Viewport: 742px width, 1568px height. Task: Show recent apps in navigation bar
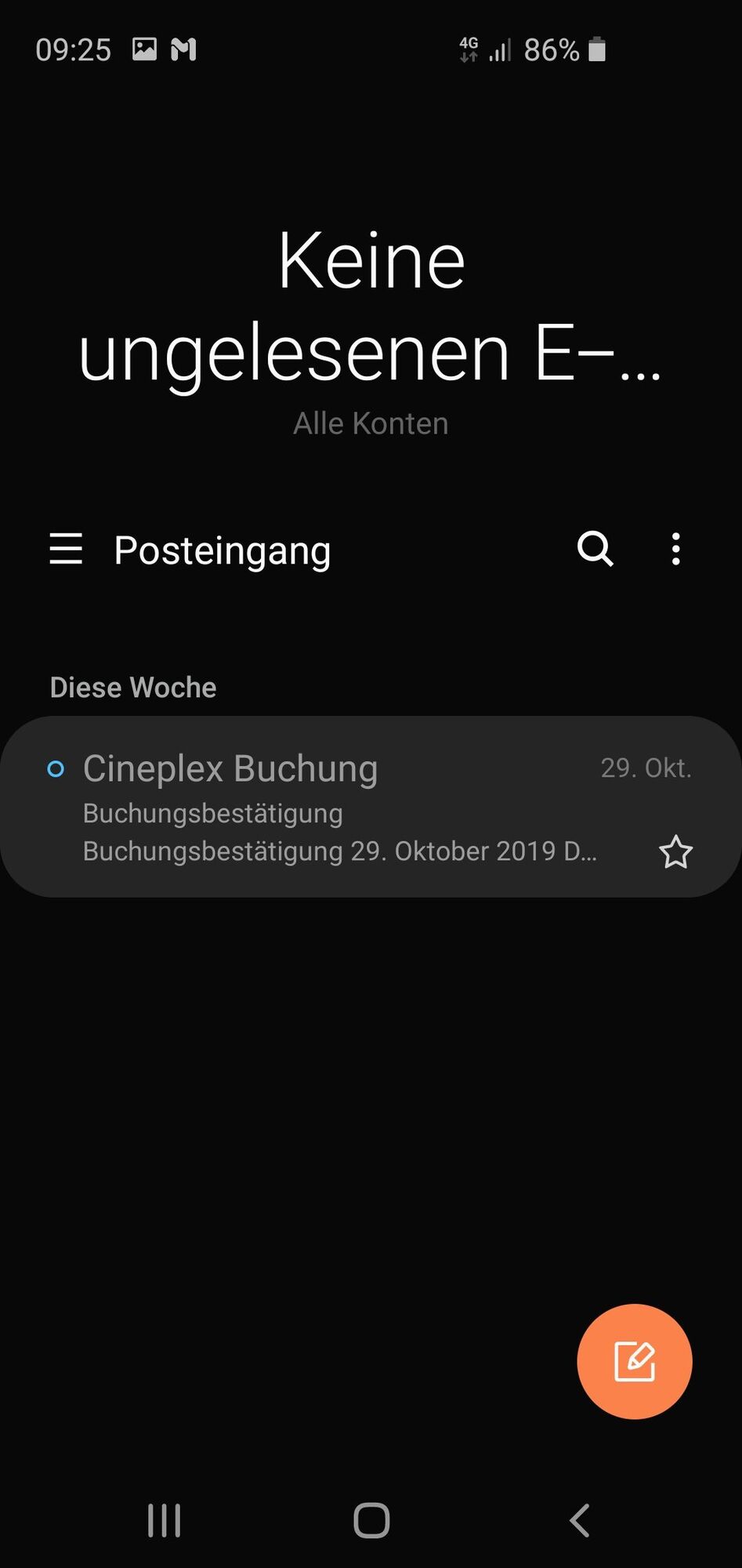165,1520
